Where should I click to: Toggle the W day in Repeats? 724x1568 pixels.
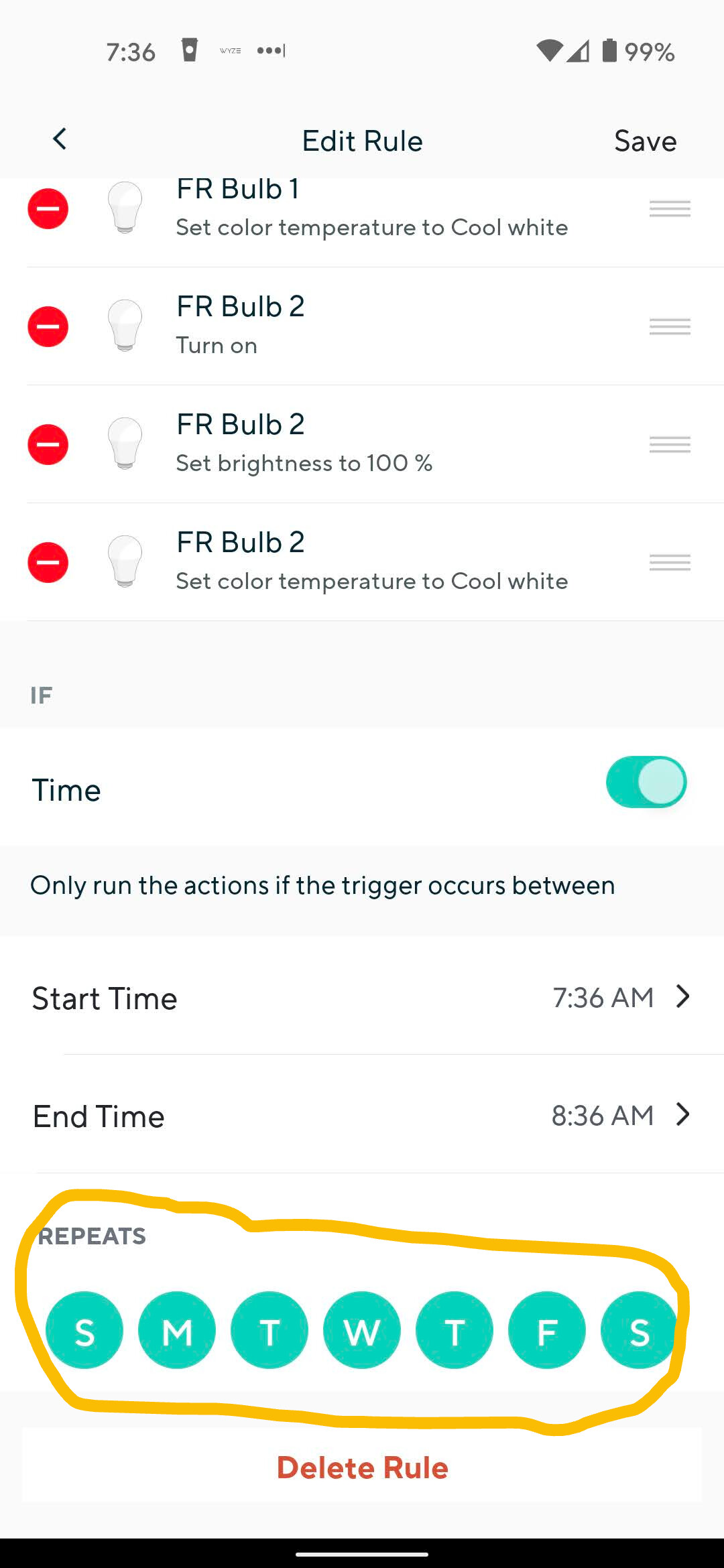362,1330
